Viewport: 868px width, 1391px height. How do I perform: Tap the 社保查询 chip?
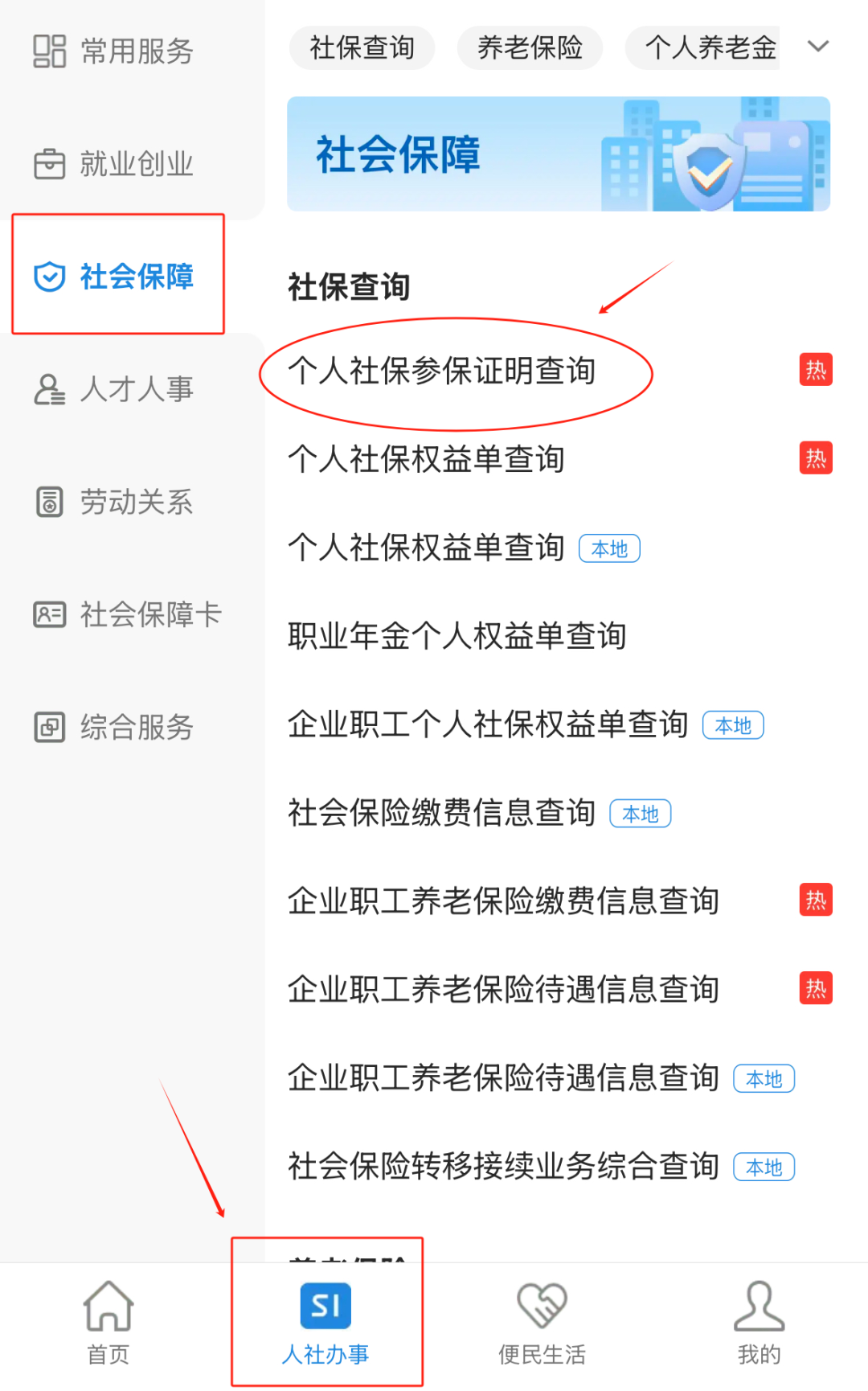(362, 47)
